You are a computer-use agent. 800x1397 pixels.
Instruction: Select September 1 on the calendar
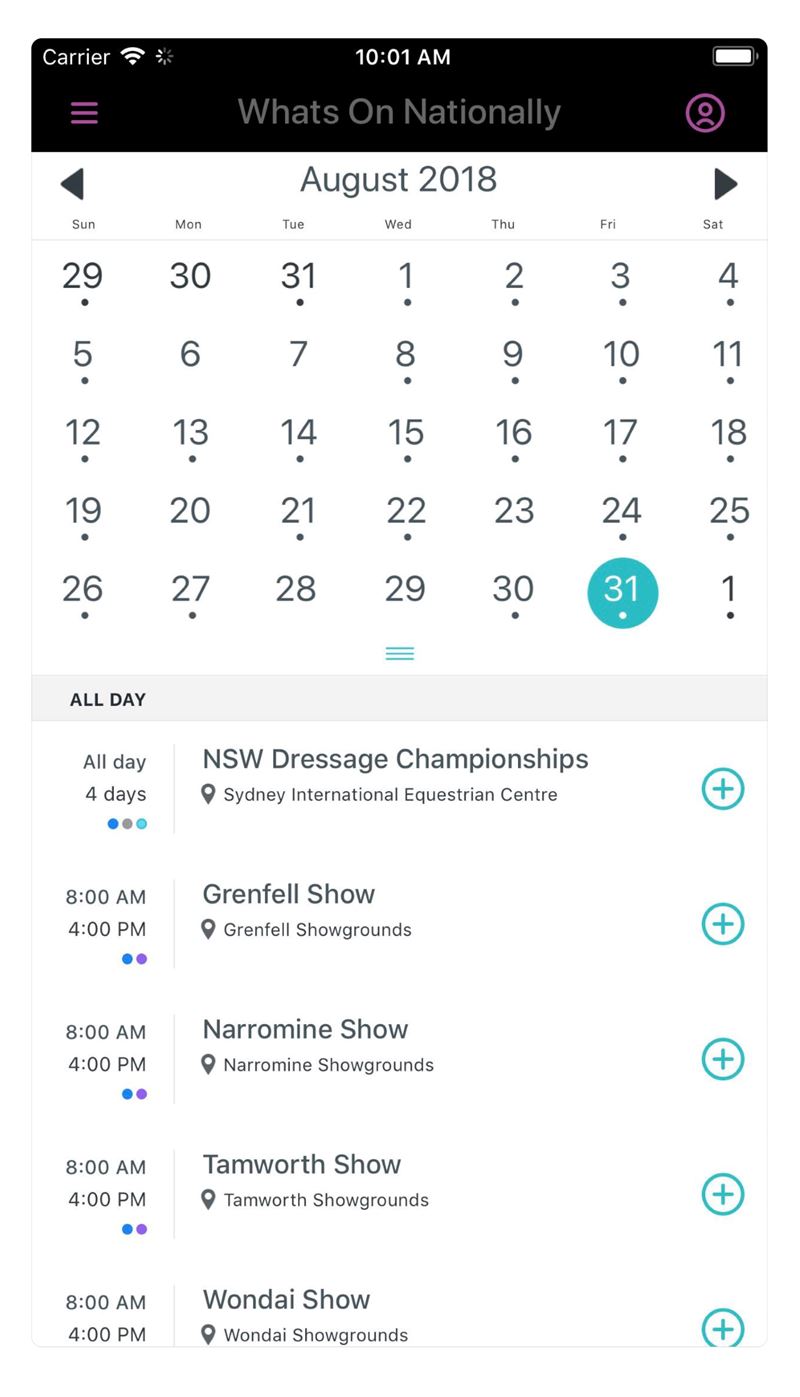pyautogui.click(x=730, y=593)
